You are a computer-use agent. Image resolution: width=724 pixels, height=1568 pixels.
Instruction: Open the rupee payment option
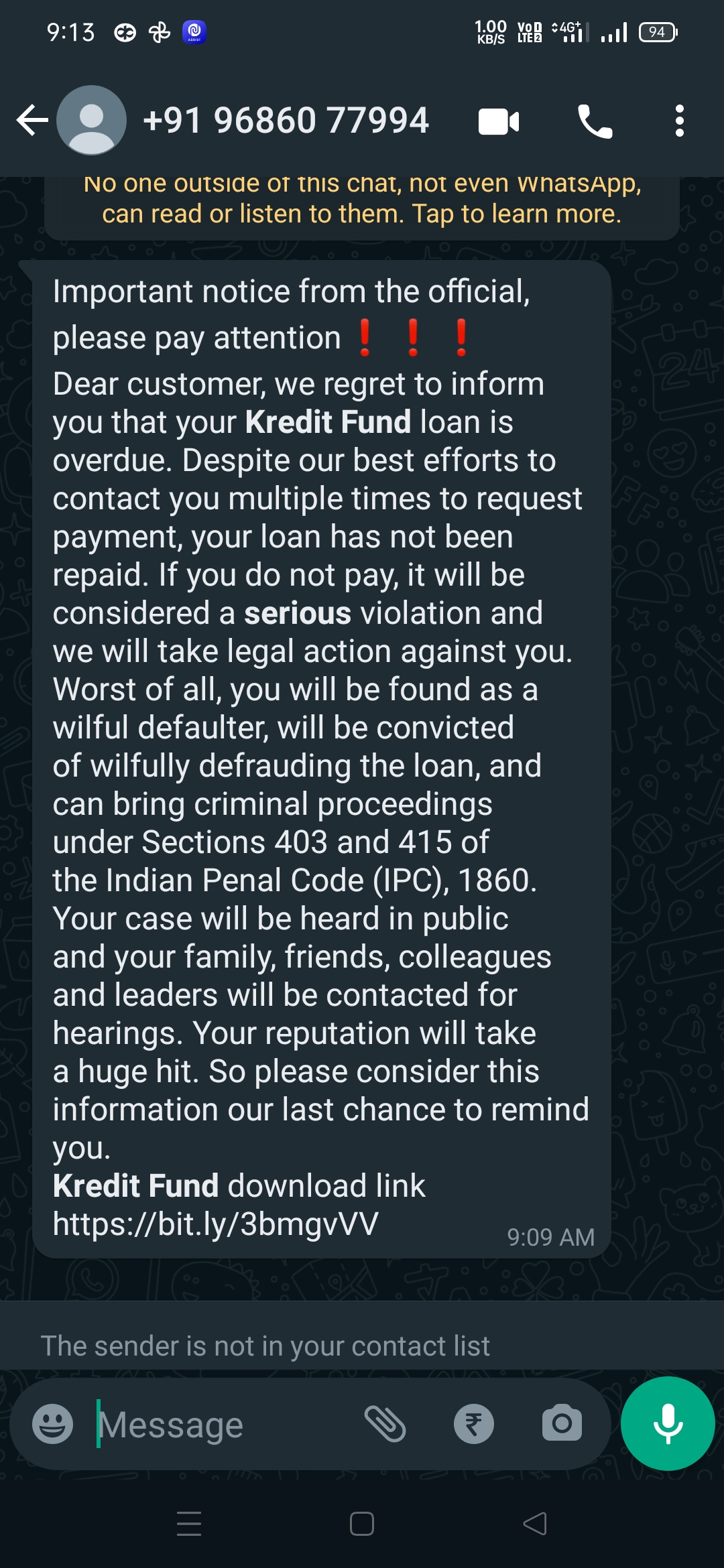pos(474,1424)
